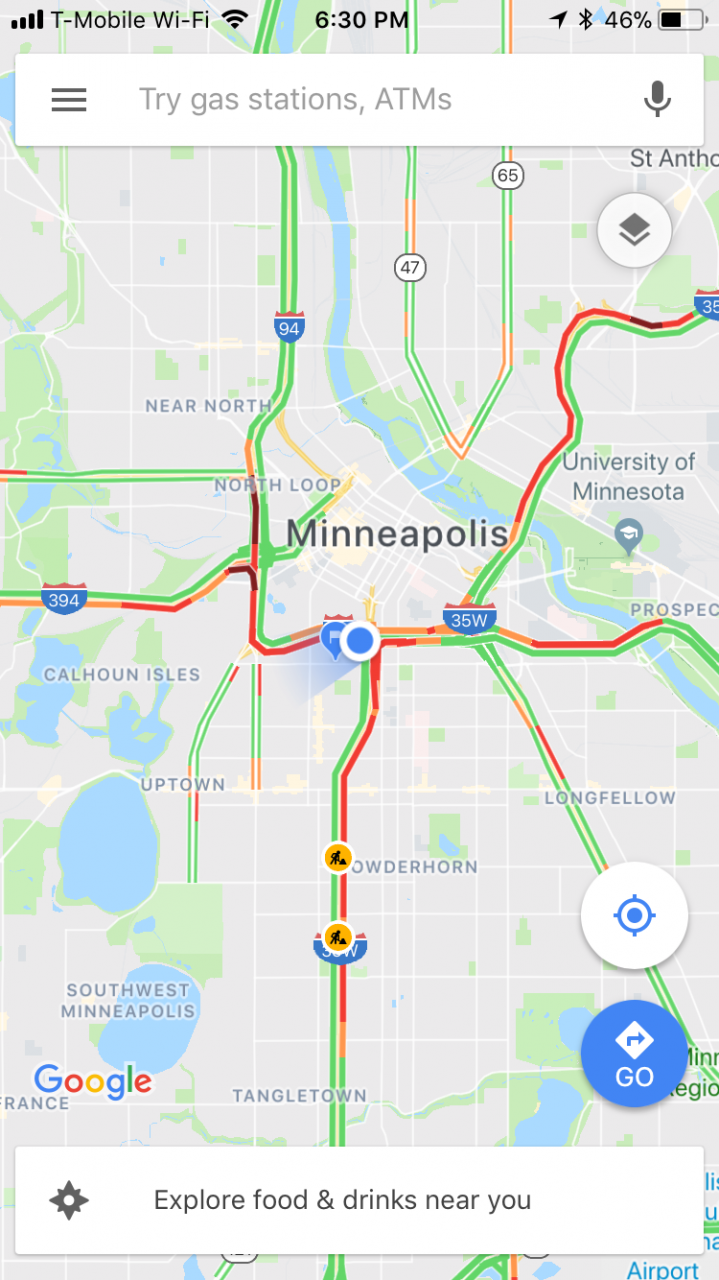Open the Explore food & drinks near you panel
719x1280 pixels.
(x=360, y=1200)
